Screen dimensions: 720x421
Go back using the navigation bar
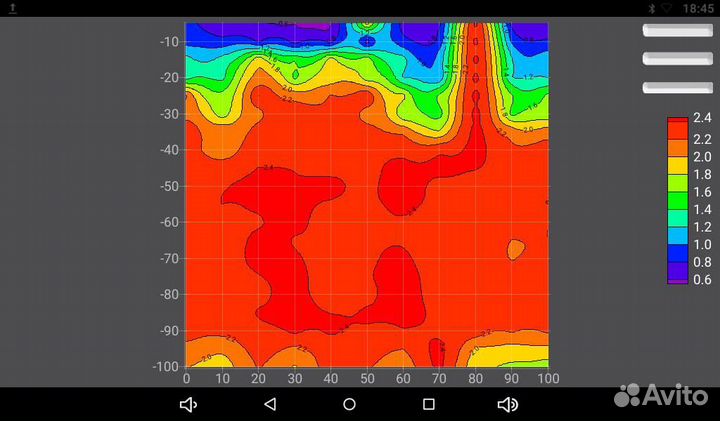(x=269, y=404)
